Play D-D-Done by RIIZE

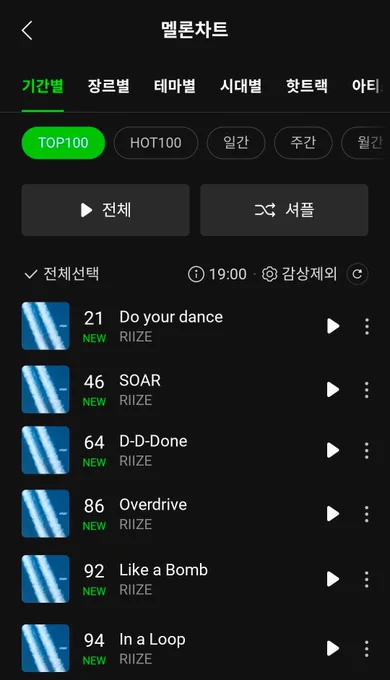(x=333, y=450)
